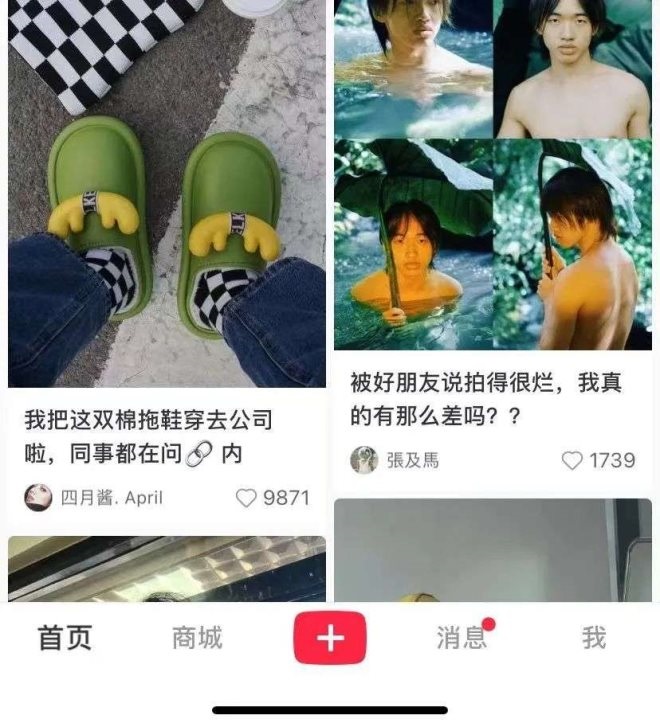Viewport: 660px width, 727px height.
Task: Switch to the 首页 tab
Action: pyautogui.click(x=65, y=638)
